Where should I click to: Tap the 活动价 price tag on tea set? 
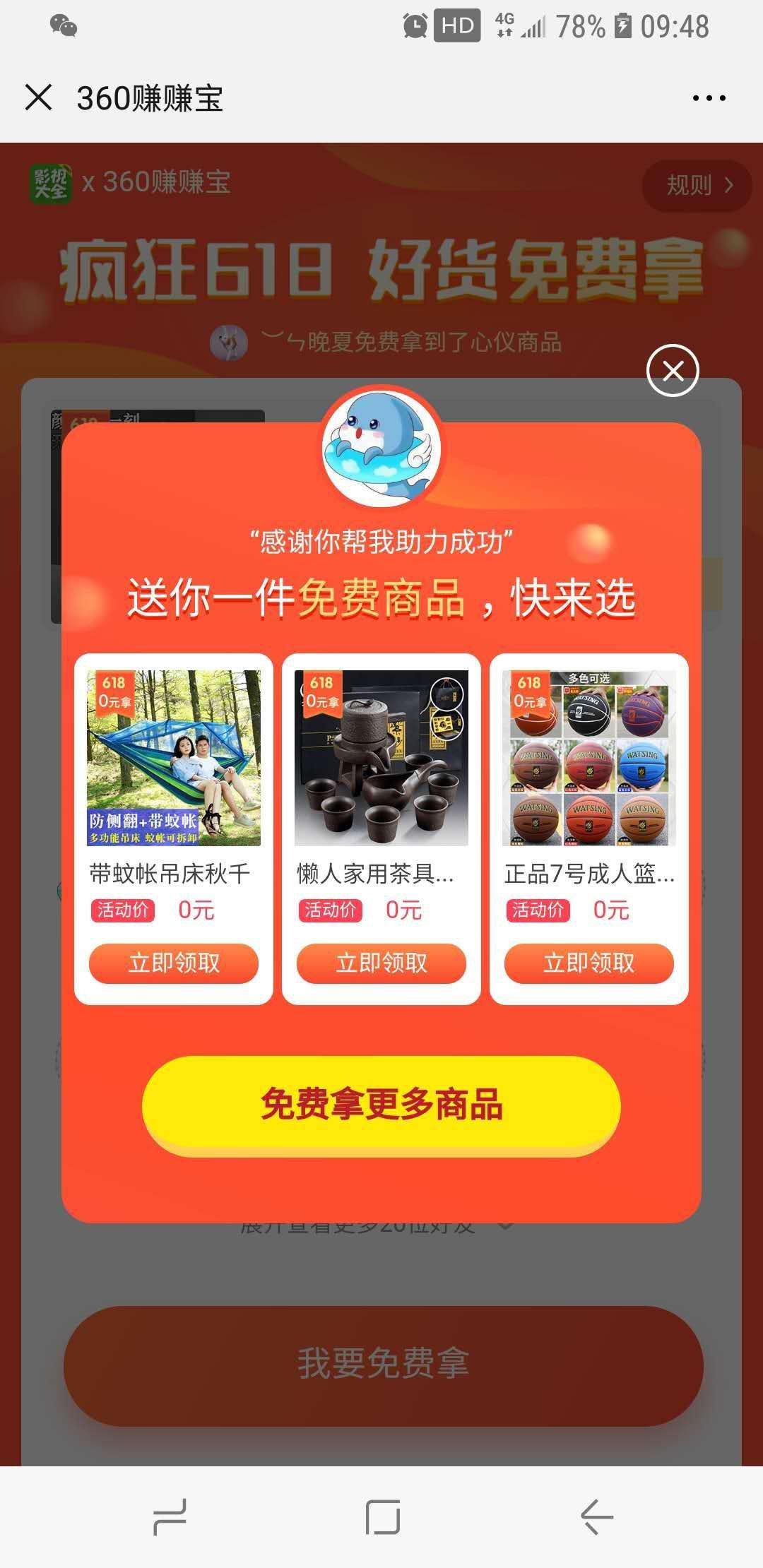coord(329,910)
